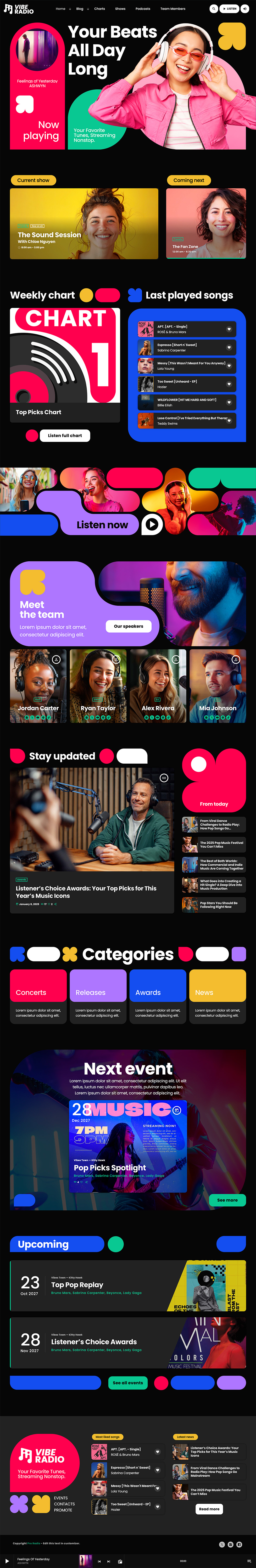This screenshot has width=256, height=1568.
Task: Open the Charts menu item
Action: pyautogui.click(x=100, y=9)
